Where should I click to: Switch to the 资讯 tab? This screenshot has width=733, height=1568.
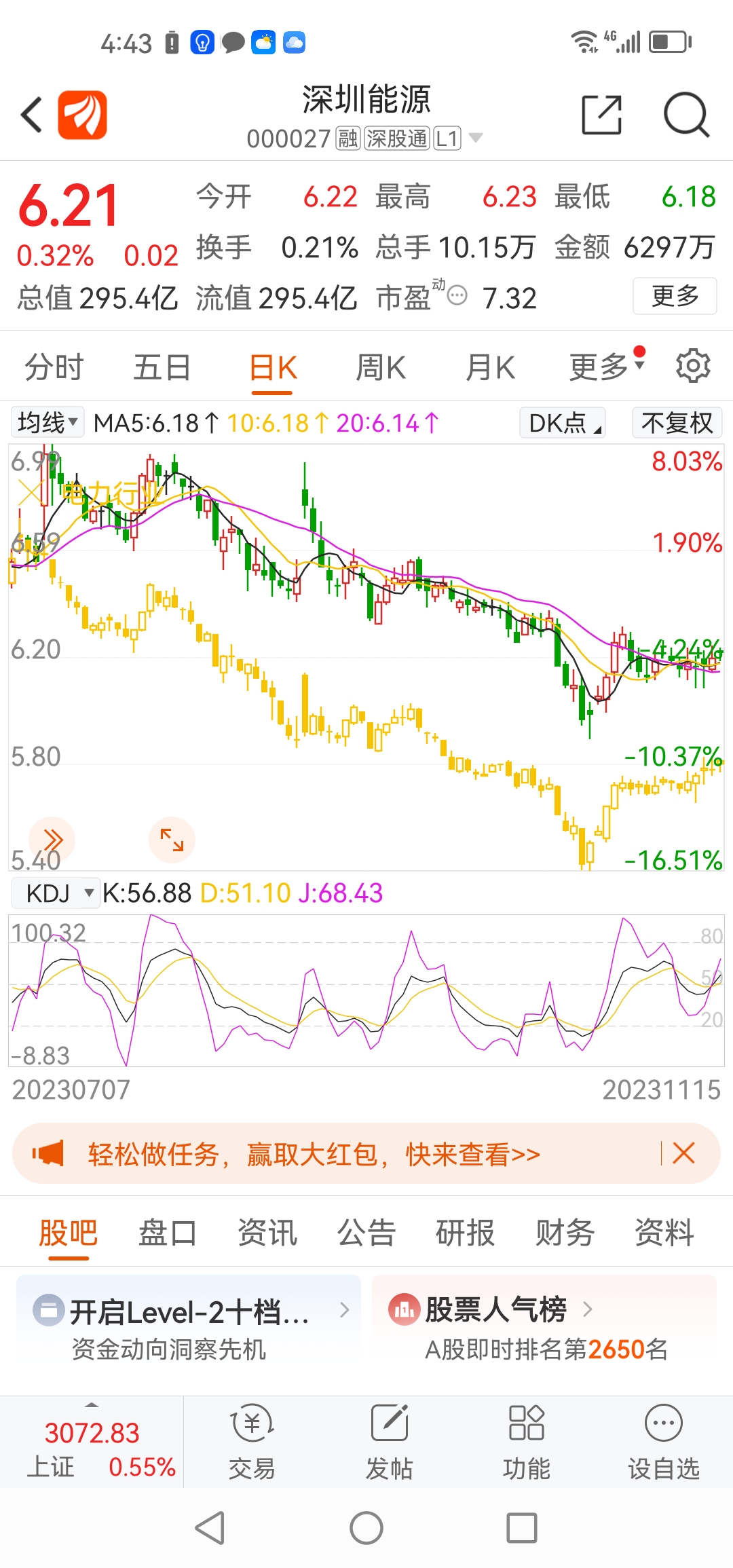(x=267, y=1233)
